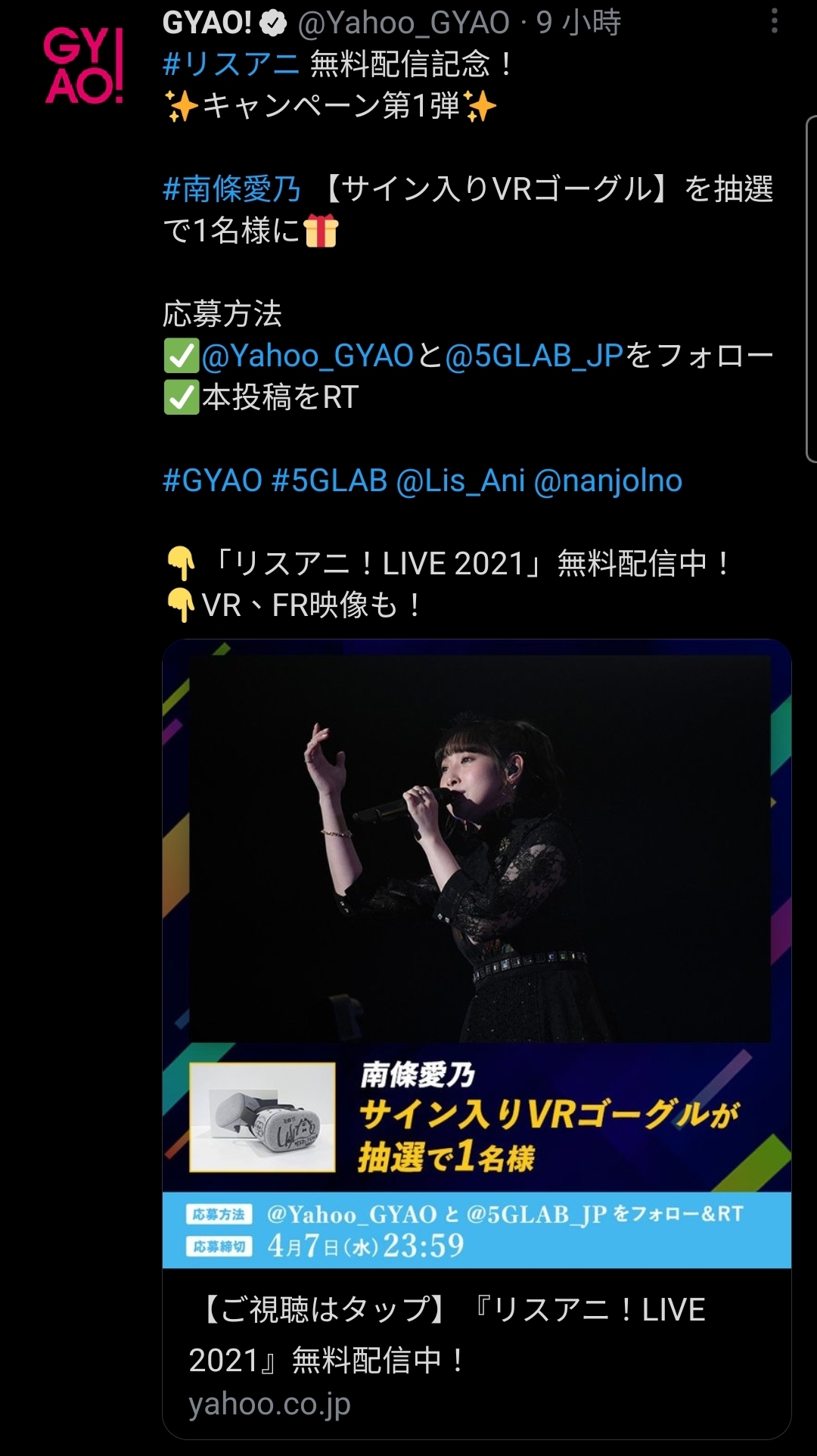
Task: Open the @nanjolno mention
Action: pyautogui.click(x=608, y=481)
